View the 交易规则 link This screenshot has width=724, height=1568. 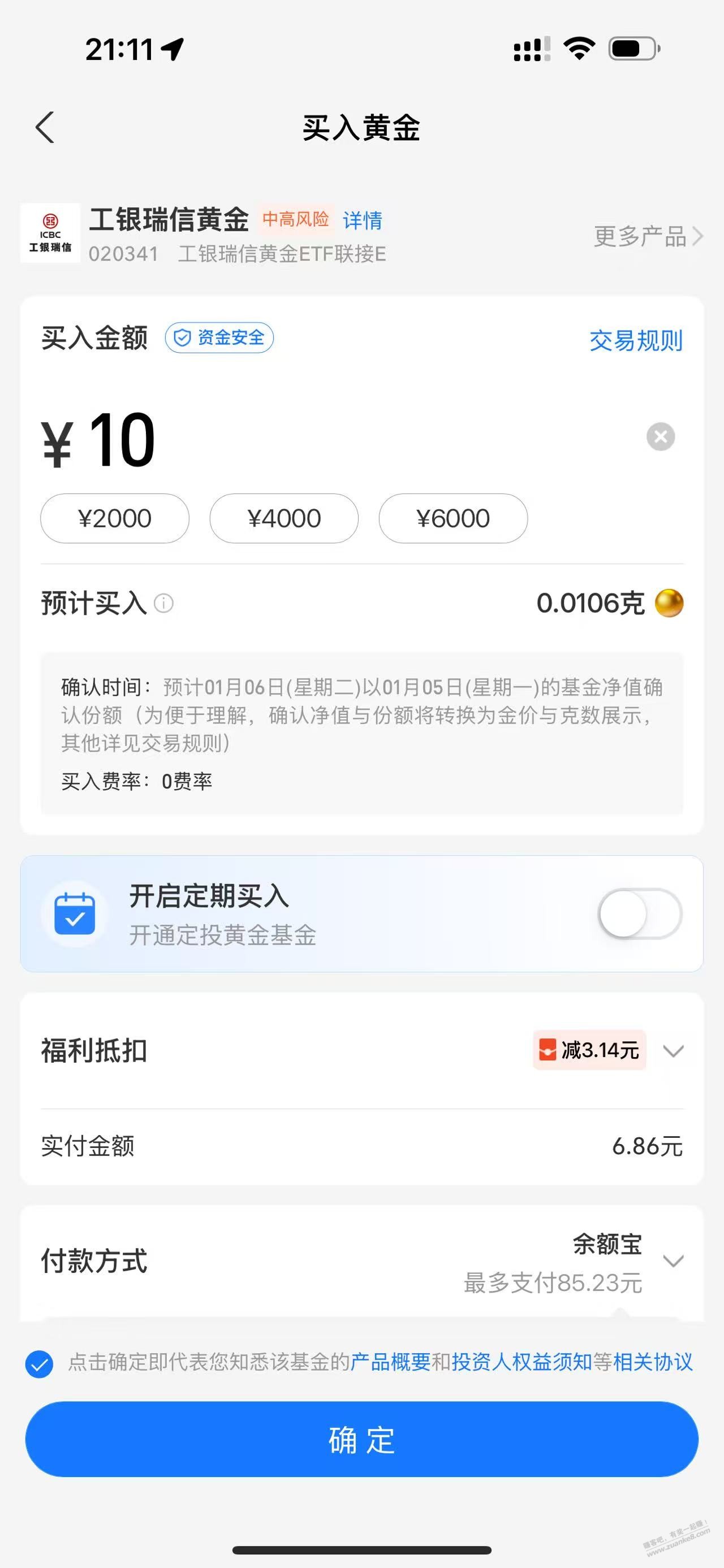635,340
